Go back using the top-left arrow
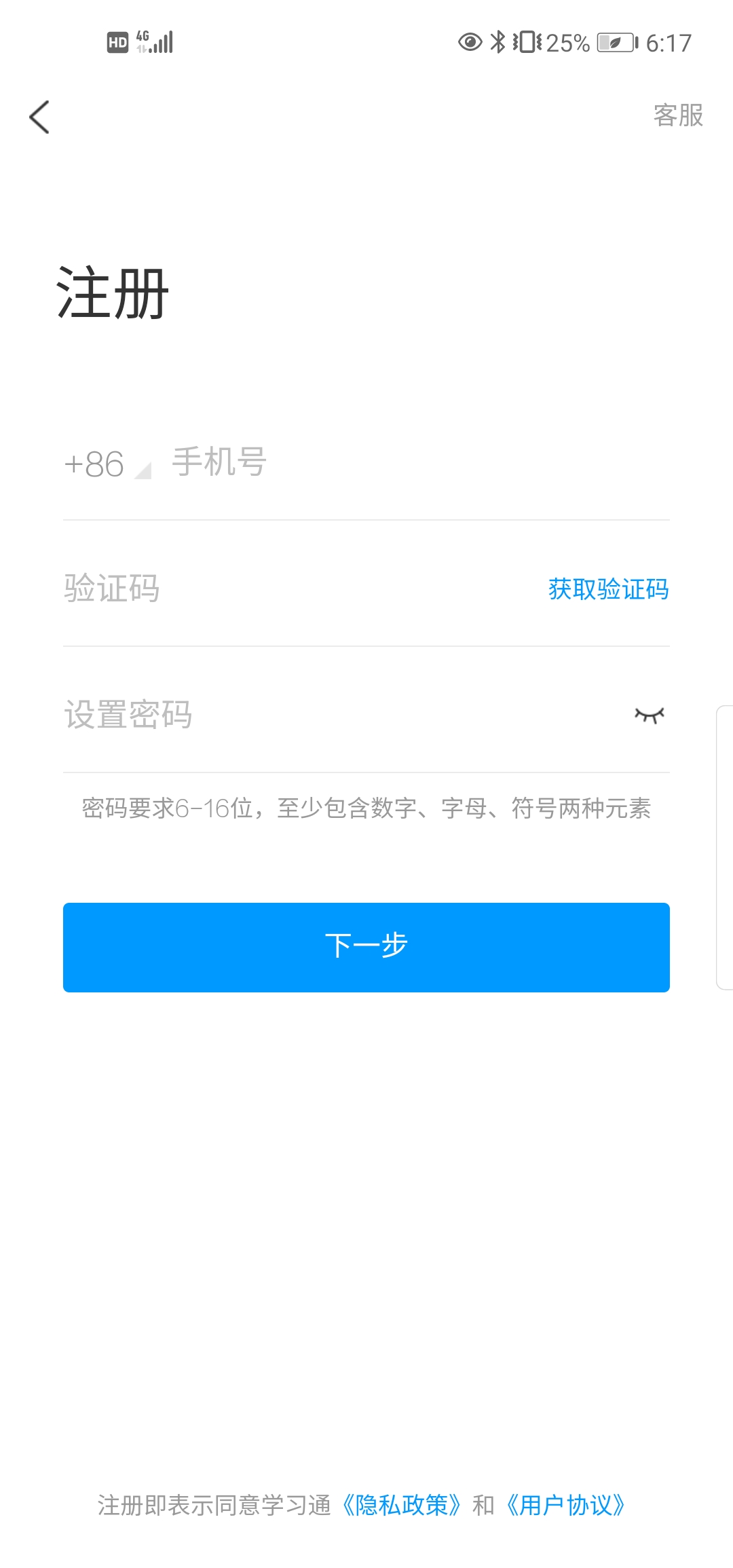Viewport: 733px width, 1568px height. click(39, 117)
